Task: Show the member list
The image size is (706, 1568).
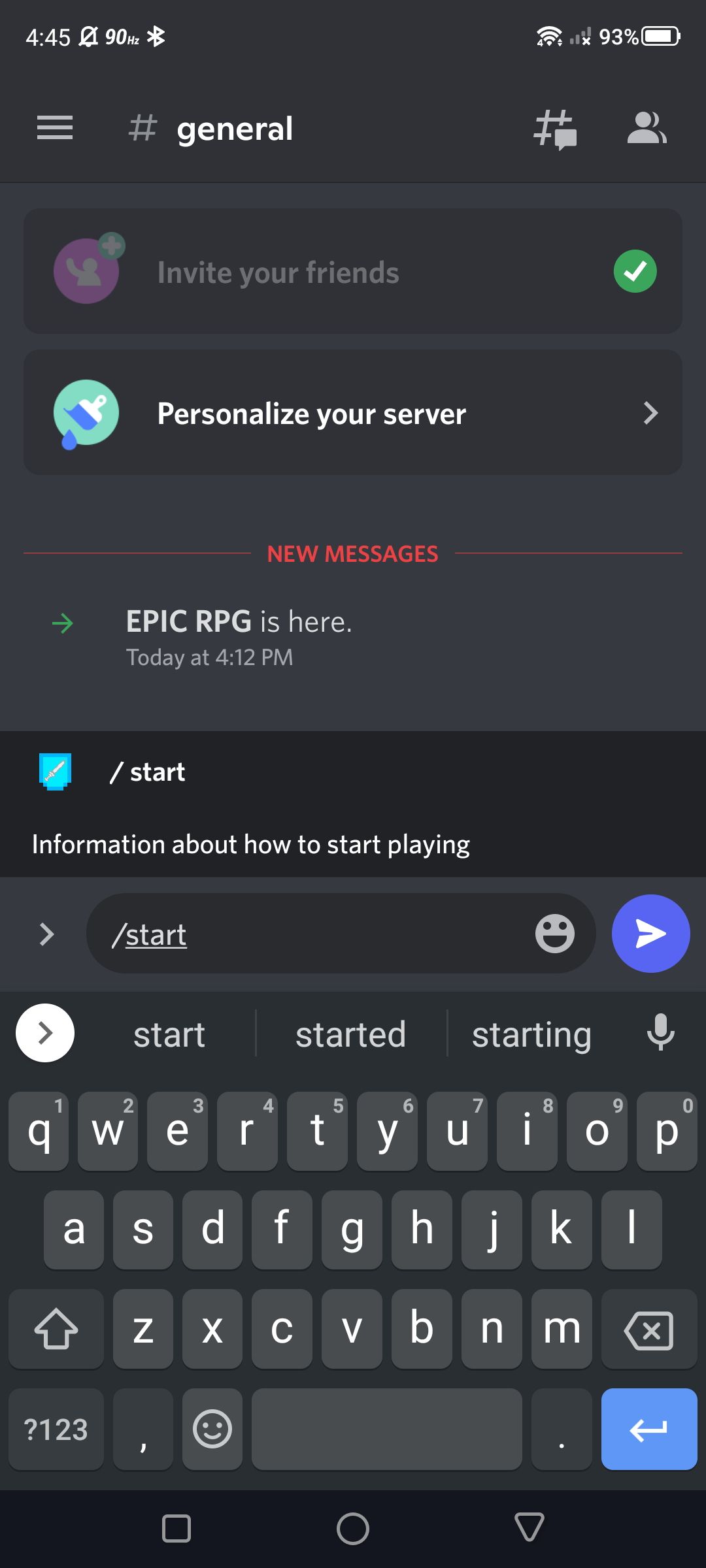Action: click(x=647, y=129)
